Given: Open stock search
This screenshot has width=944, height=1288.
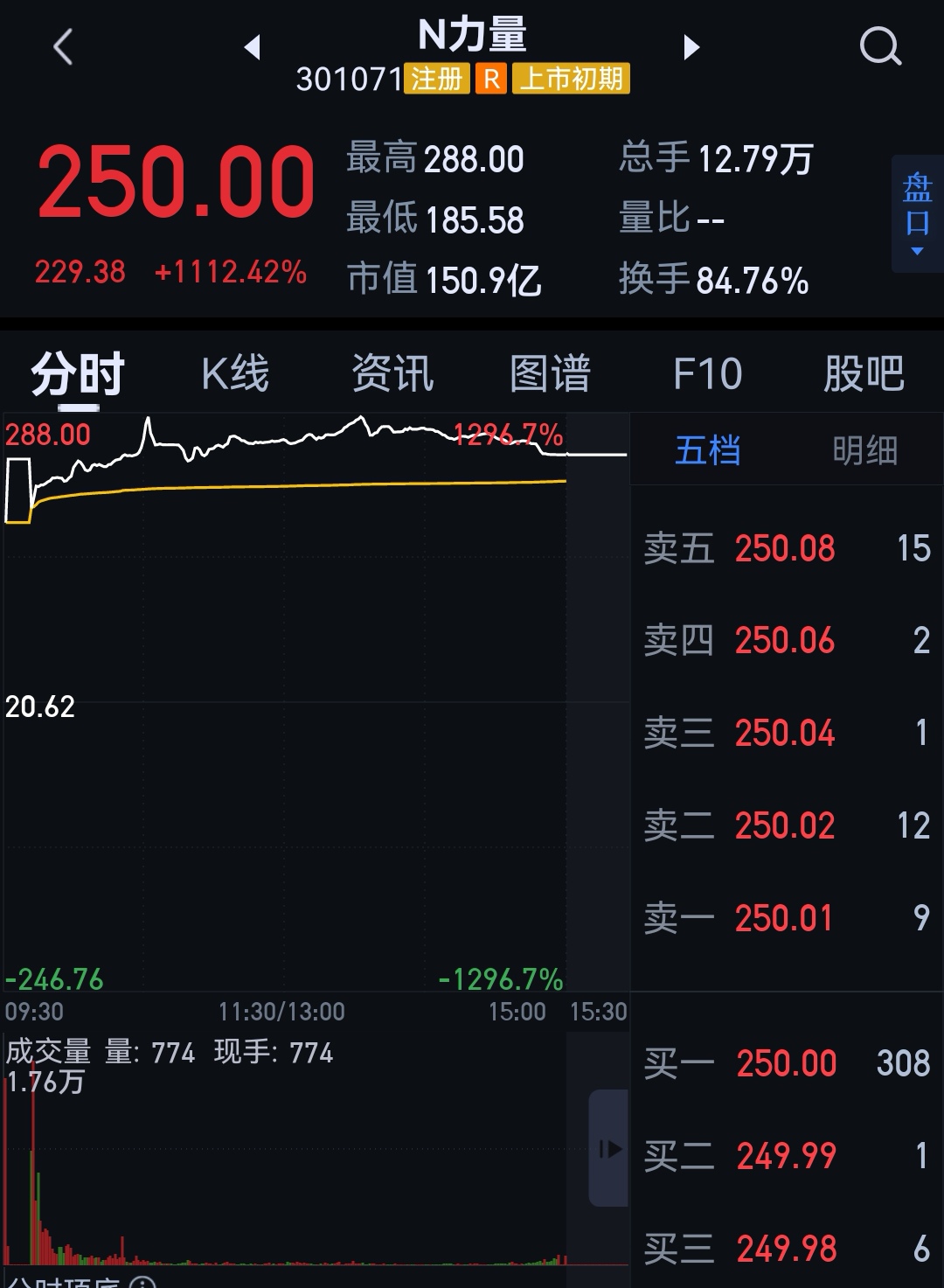Looking at the screenshot, I should tap(880, 47).
